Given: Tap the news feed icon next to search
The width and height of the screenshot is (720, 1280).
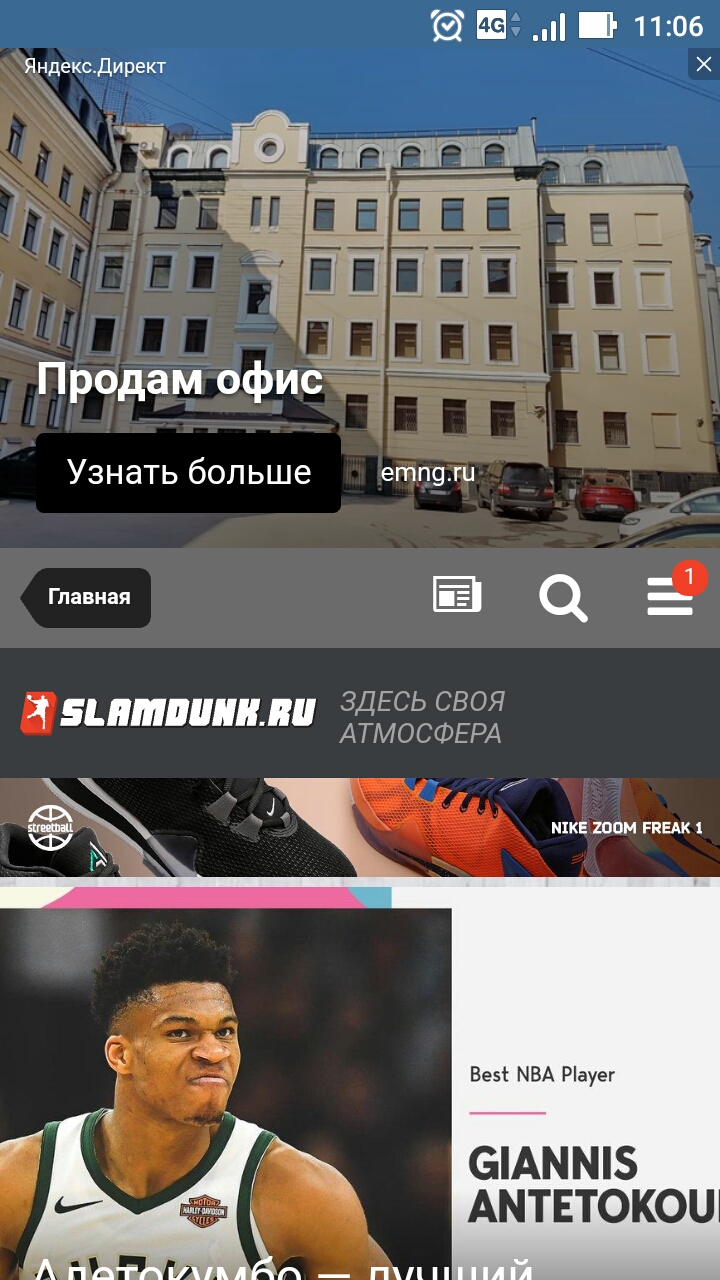Looking at the screenshot, I should click(456, 594).
